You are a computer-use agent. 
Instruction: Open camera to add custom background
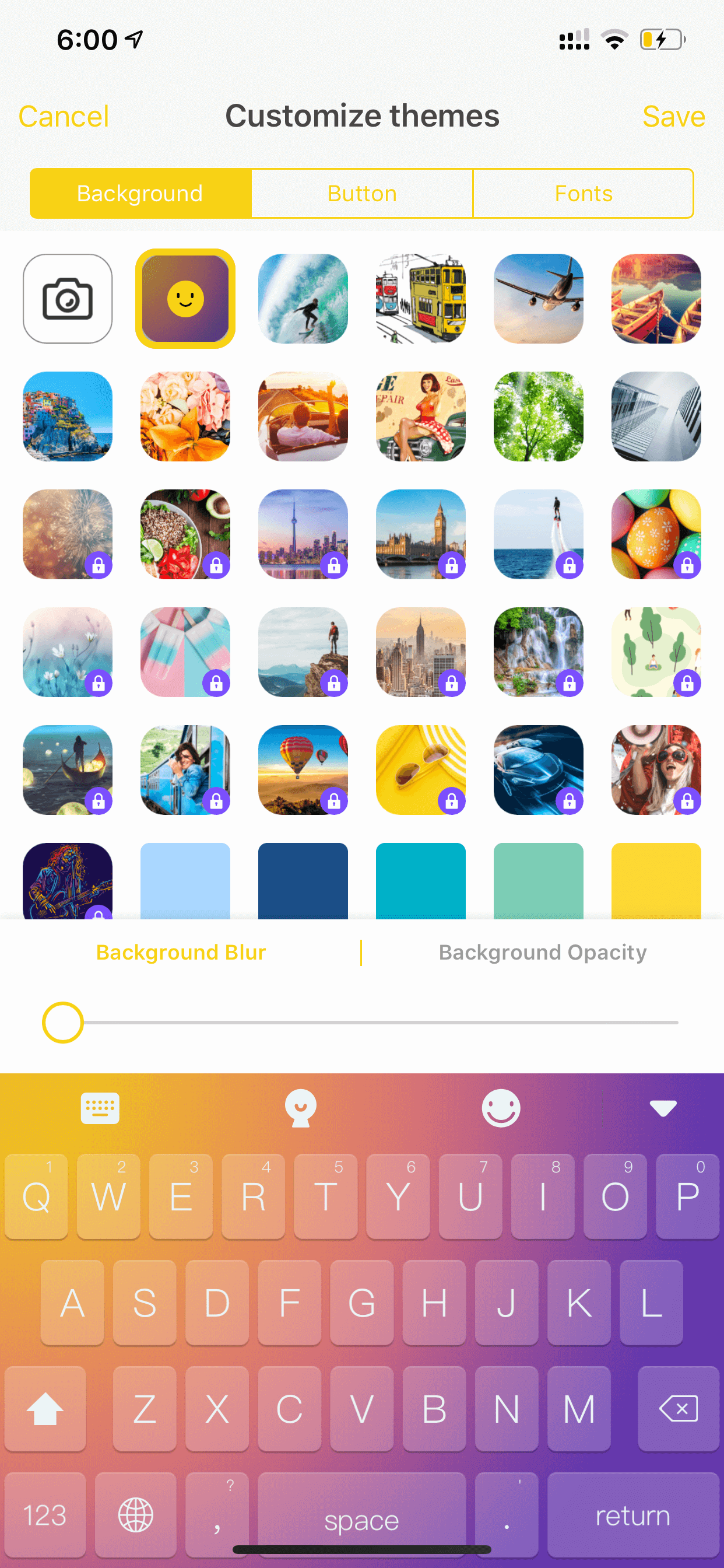68,298
